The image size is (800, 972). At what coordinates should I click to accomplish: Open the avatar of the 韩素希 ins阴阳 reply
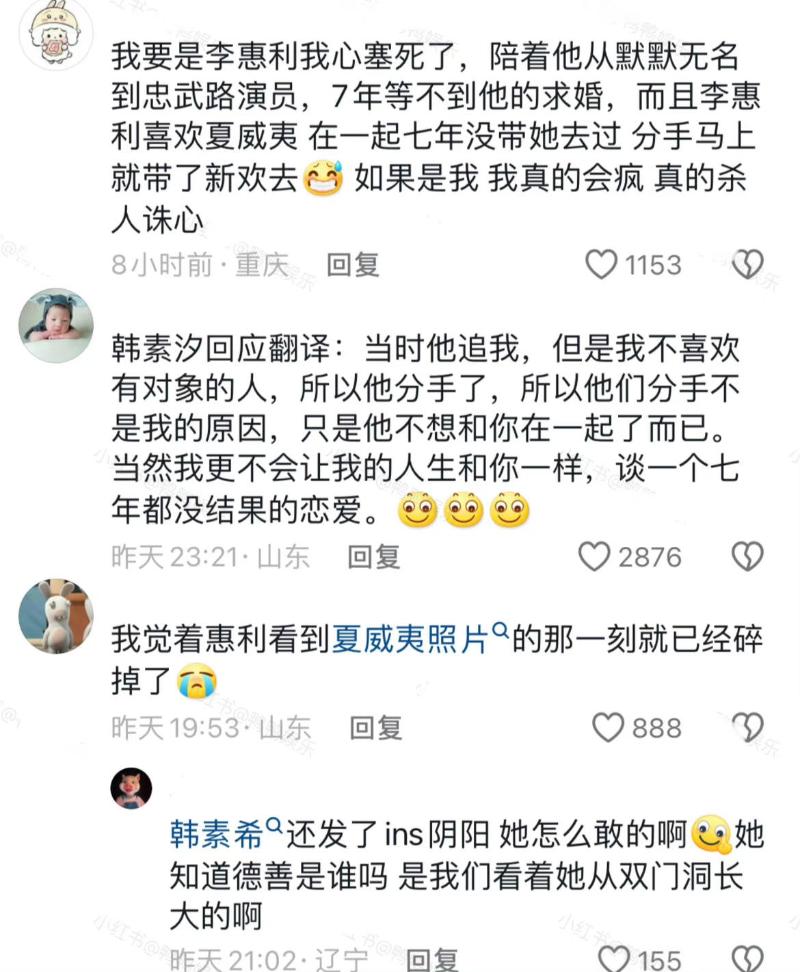point(131,788)
